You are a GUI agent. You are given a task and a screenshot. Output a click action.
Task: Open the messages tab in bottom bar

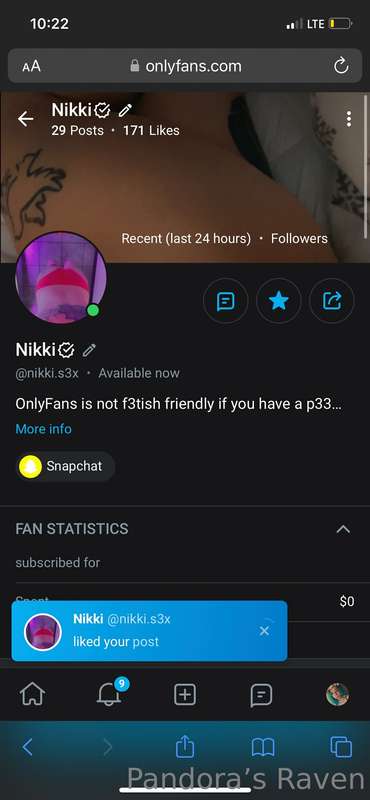click(x=261, y=695)
